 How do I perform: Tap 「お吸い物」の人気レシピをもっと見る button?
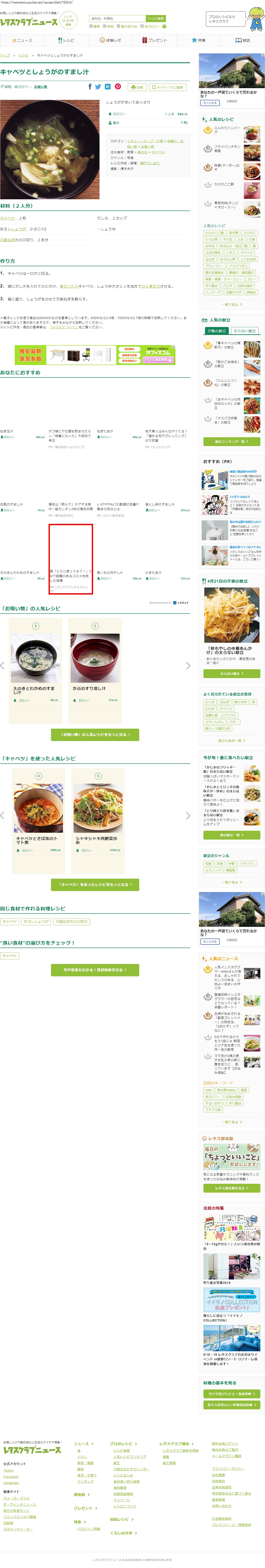[x=95, y=735]
